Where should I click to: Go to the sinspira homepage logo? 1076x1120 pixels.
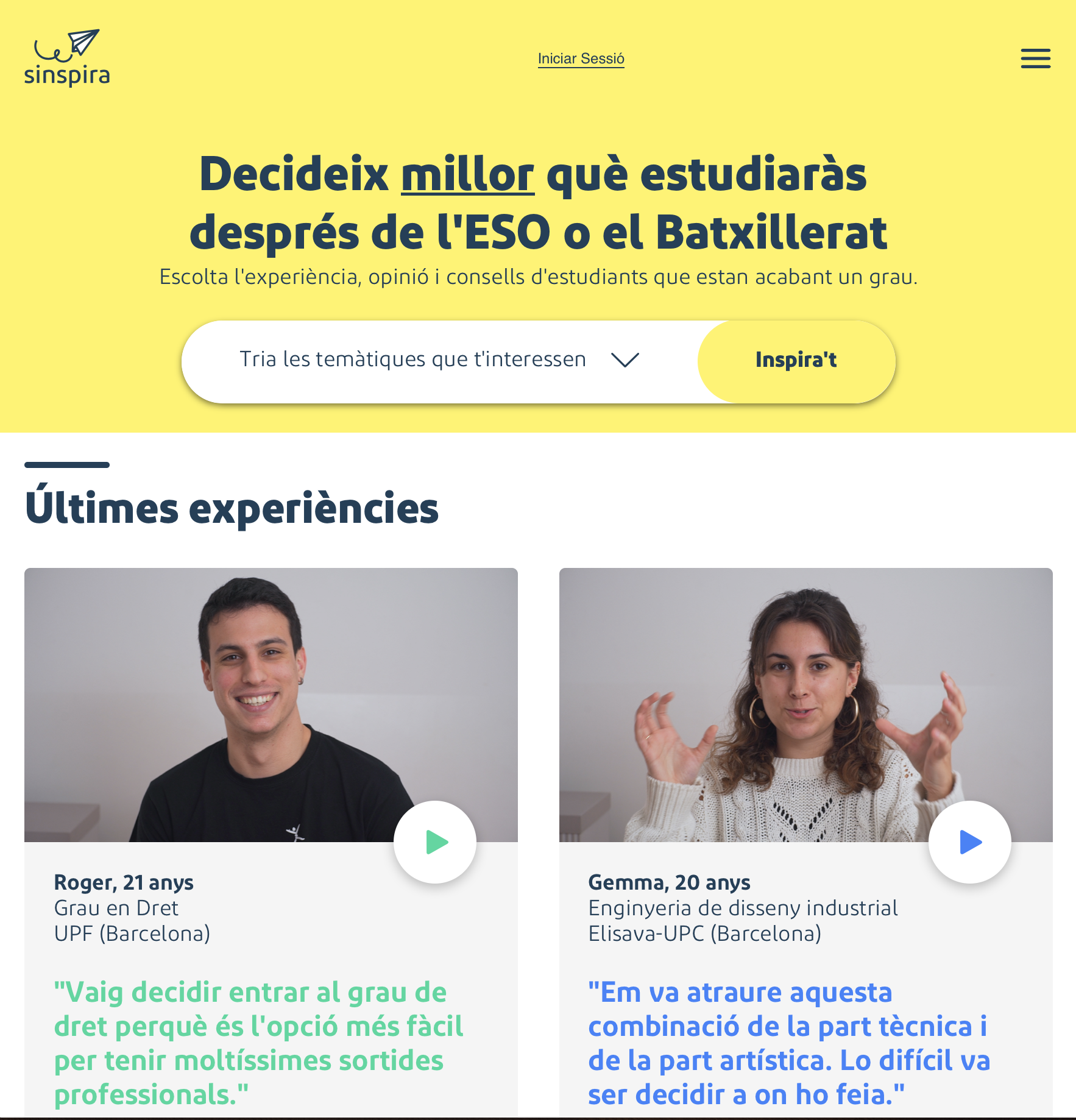coord(67,58)
